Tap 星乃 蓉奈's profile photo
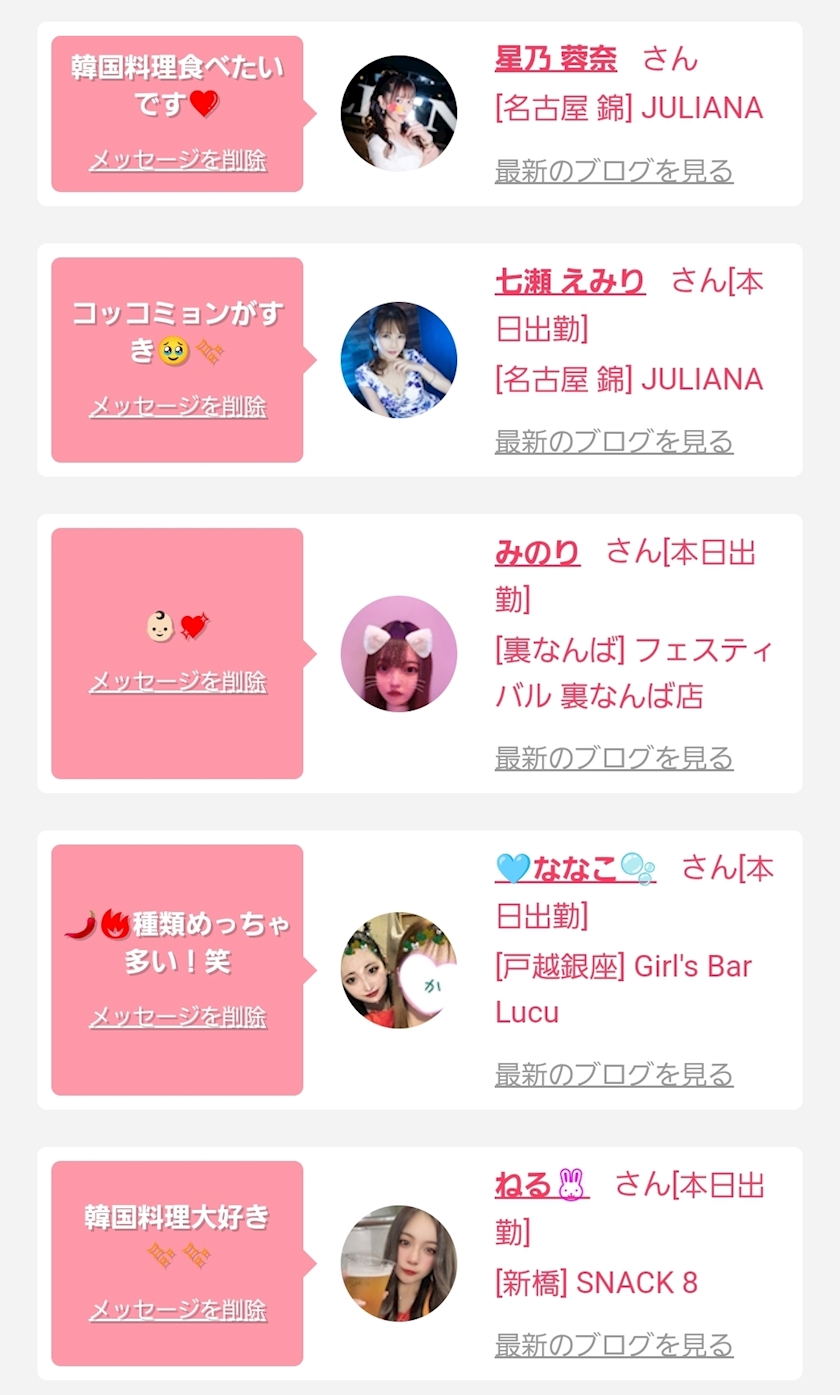 click(x=399, y=113)
